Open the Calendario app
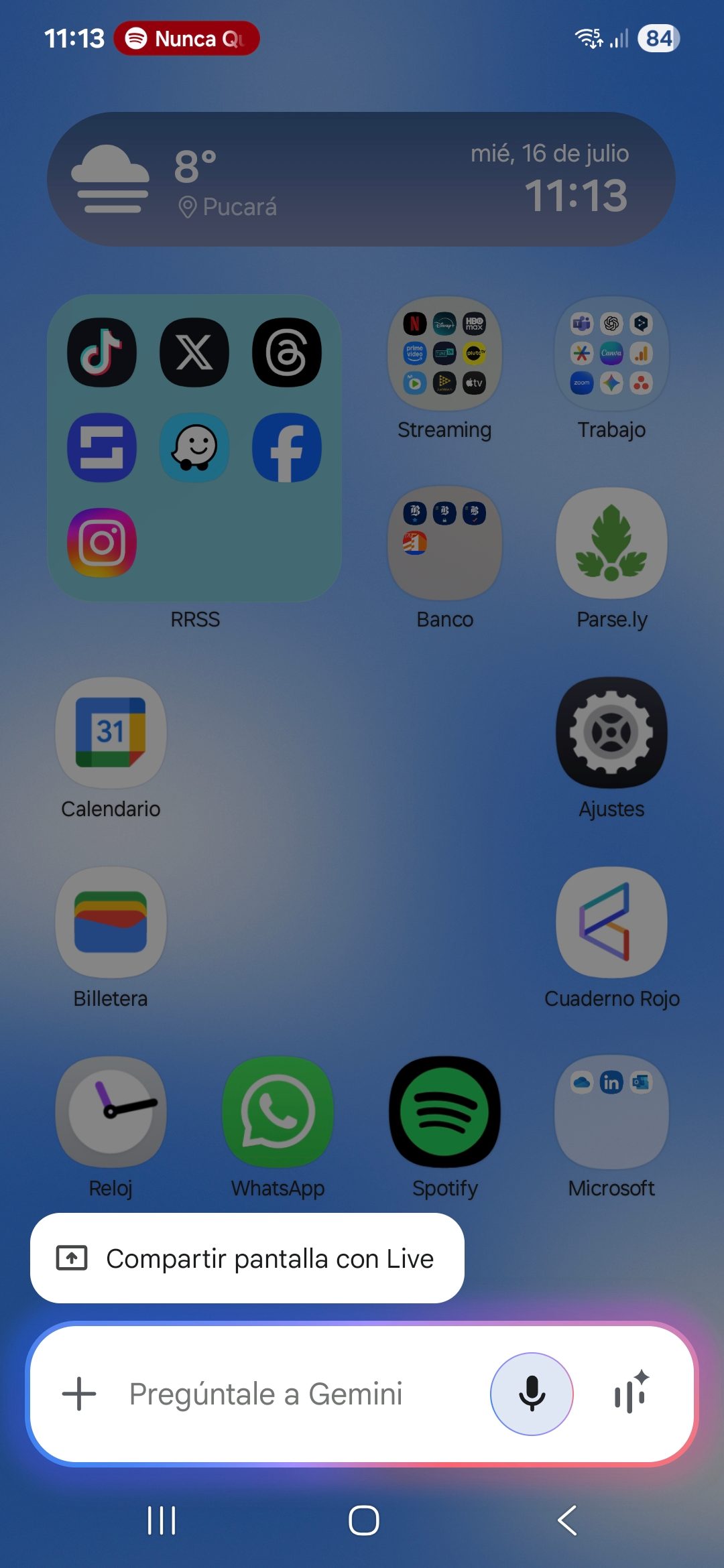Viewport: 724px width, 1568px height. click(111, 732)
